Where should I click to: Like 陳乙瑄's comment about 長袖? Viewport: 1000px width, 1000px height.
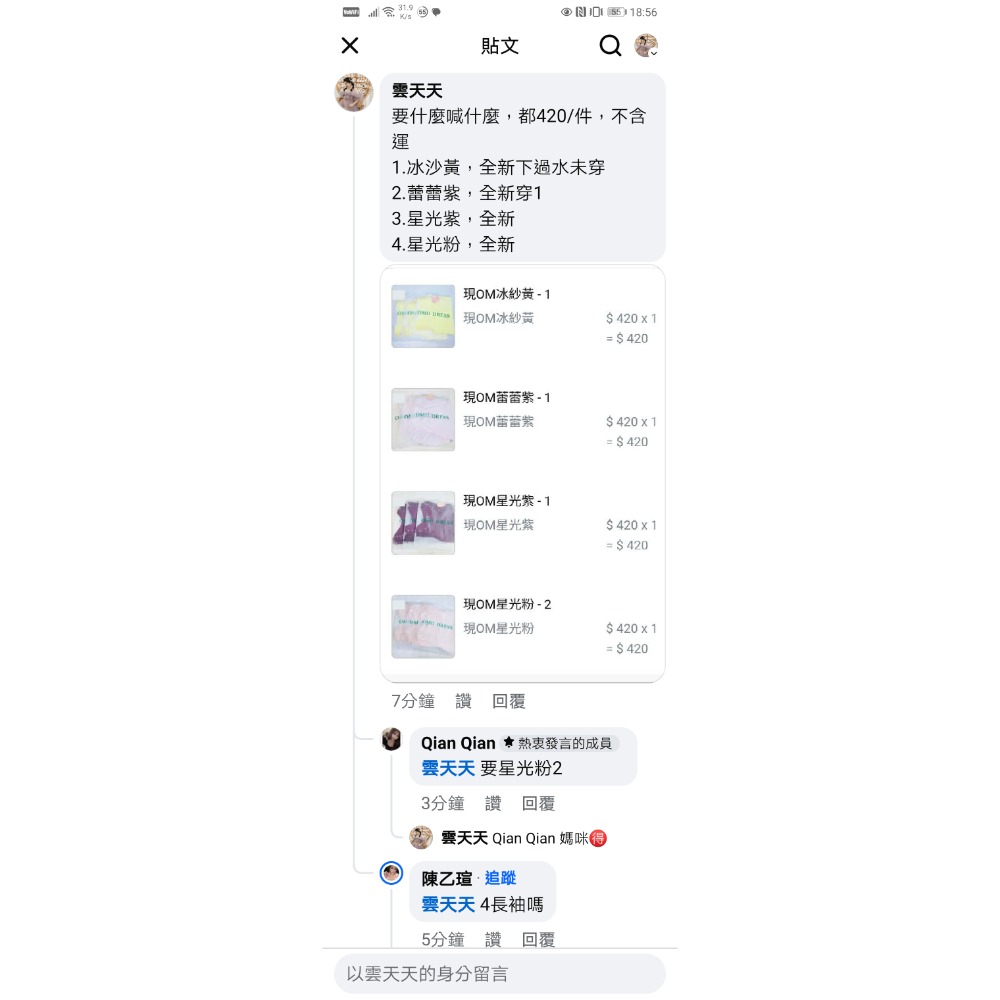(493, 939)
